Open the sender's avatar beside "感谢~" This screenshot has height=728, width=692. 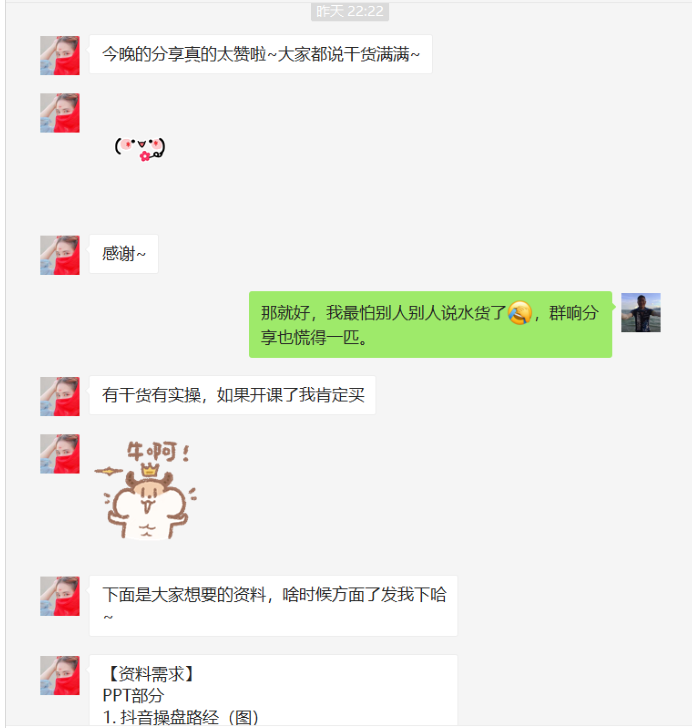(60, 255)
